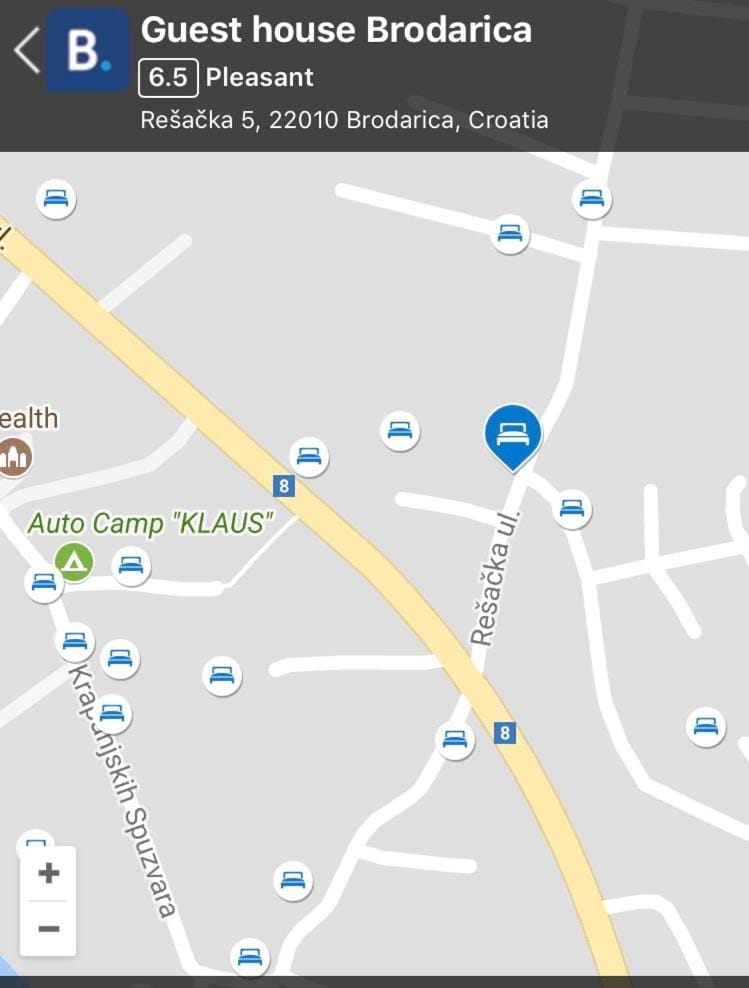Open the Auto Camp "KLAUS" tent marker
749x988 pixels.
(x=74, y=561)
